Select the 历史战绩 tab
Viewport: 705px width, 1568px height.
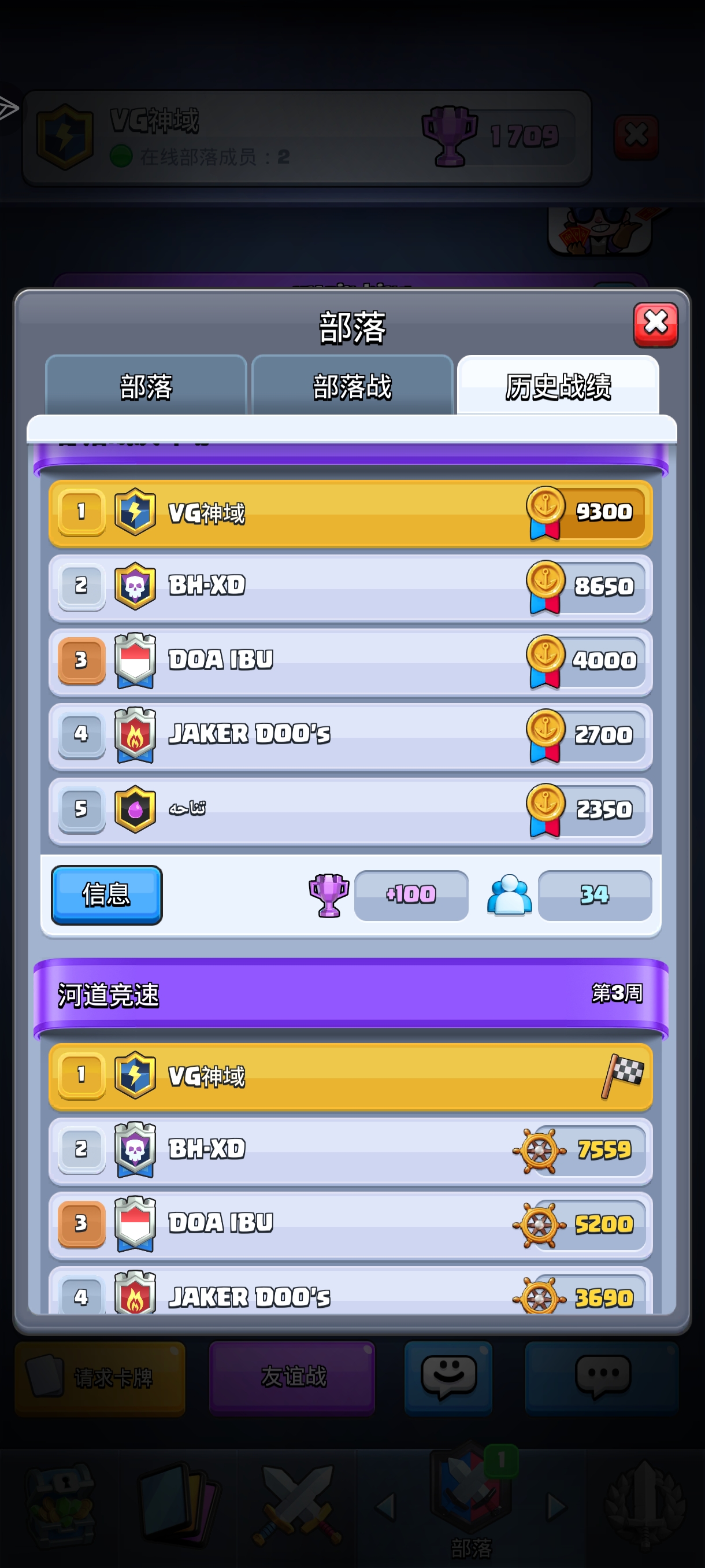coord(558,387)
